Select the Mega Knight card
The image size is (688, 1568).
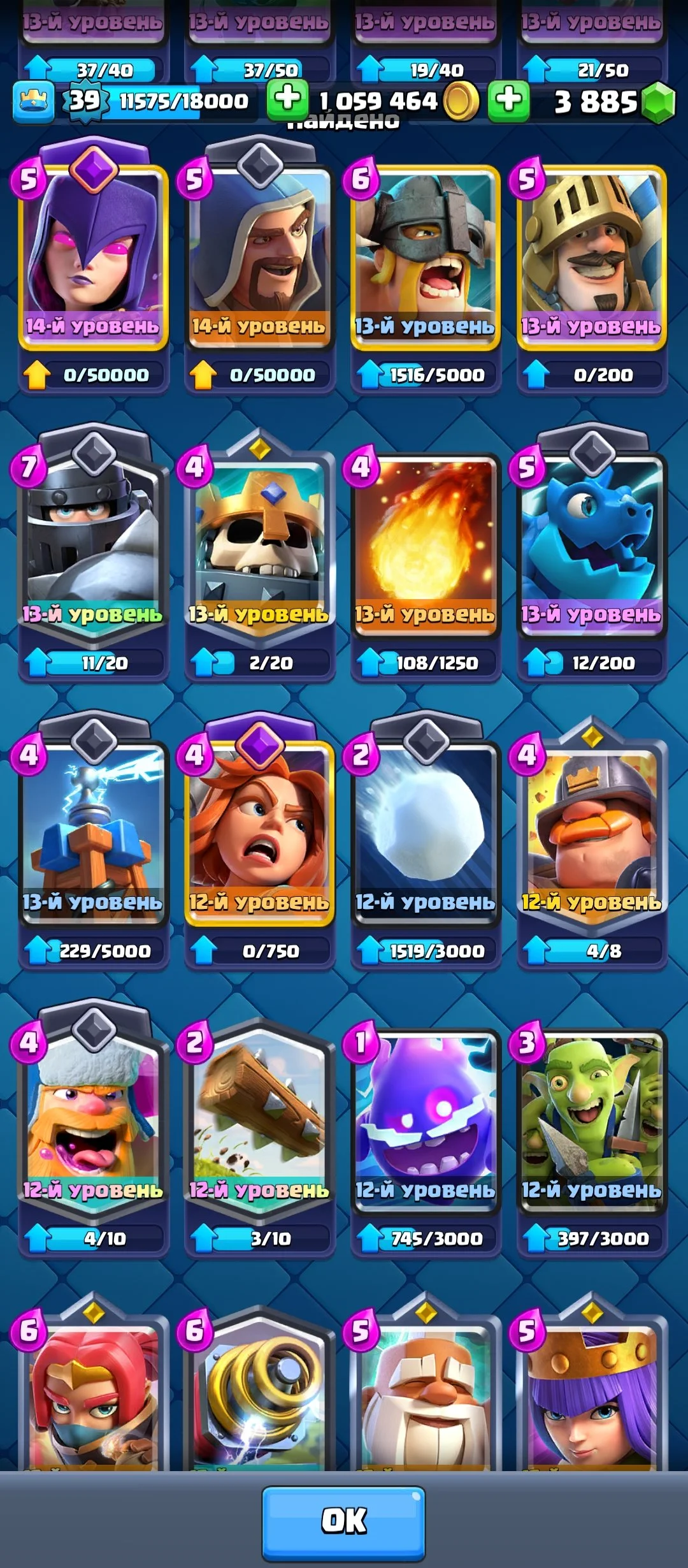[93, 542]
